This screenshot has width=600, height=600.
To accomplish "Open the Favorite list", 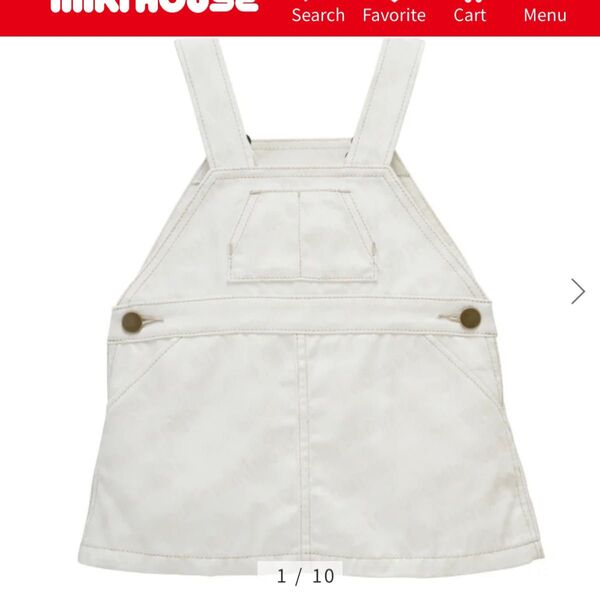I will pyautogui.click(x=394, y=13).
